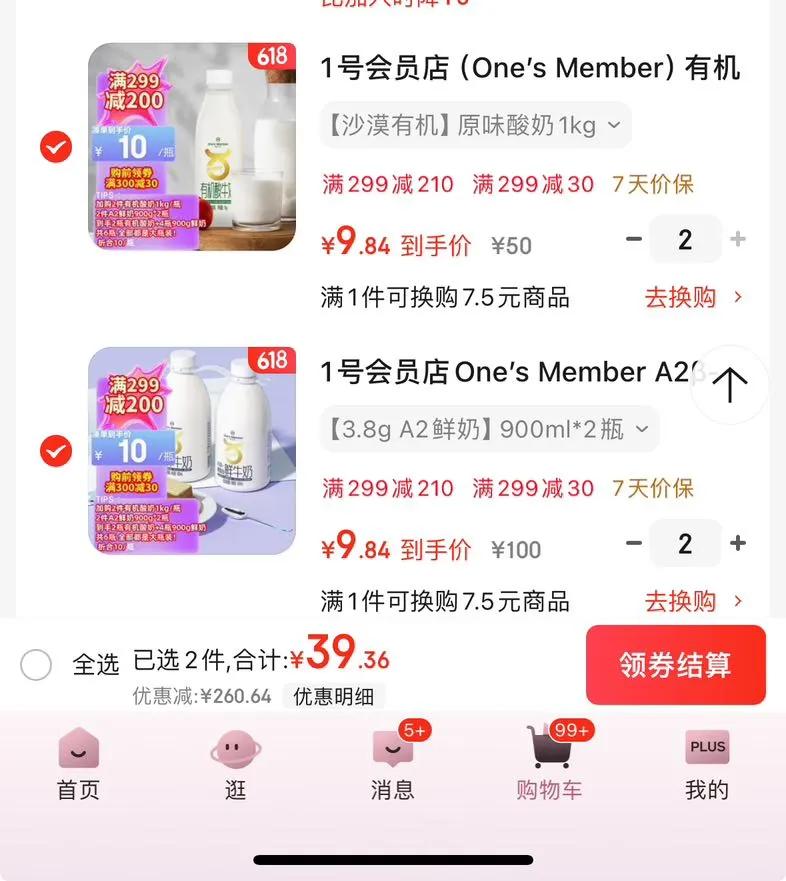The image size is (786, 881).
Task: Open spec dropdown 【3.8g A2鲜奶】900ml*2瓶
Action: click(x=489, y=429)
